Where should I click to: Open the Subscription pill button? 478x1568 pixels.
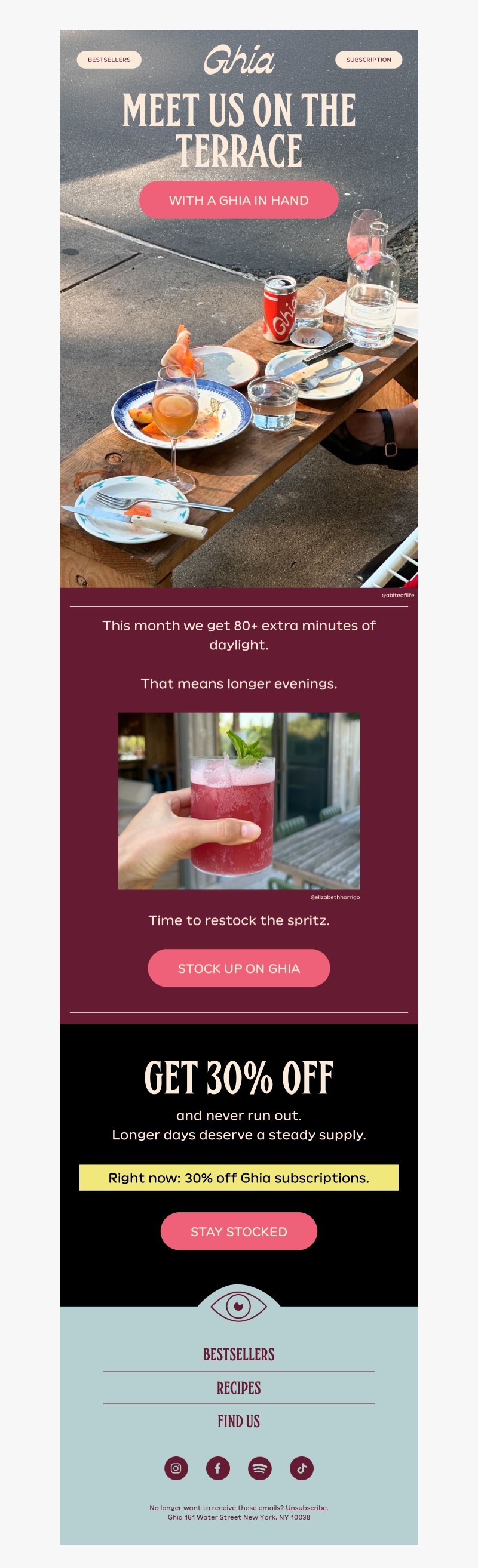(368, 60)
